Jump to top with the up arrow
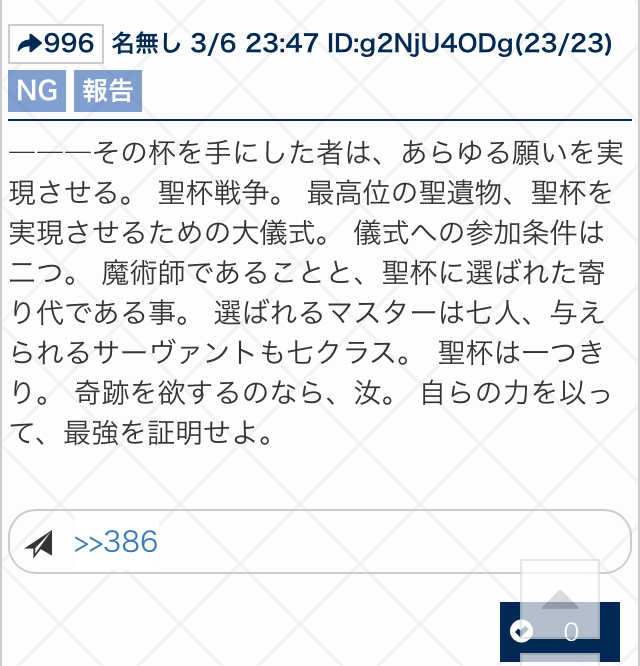The height and width of the screenshot is (666, 640). pos(560,599)
